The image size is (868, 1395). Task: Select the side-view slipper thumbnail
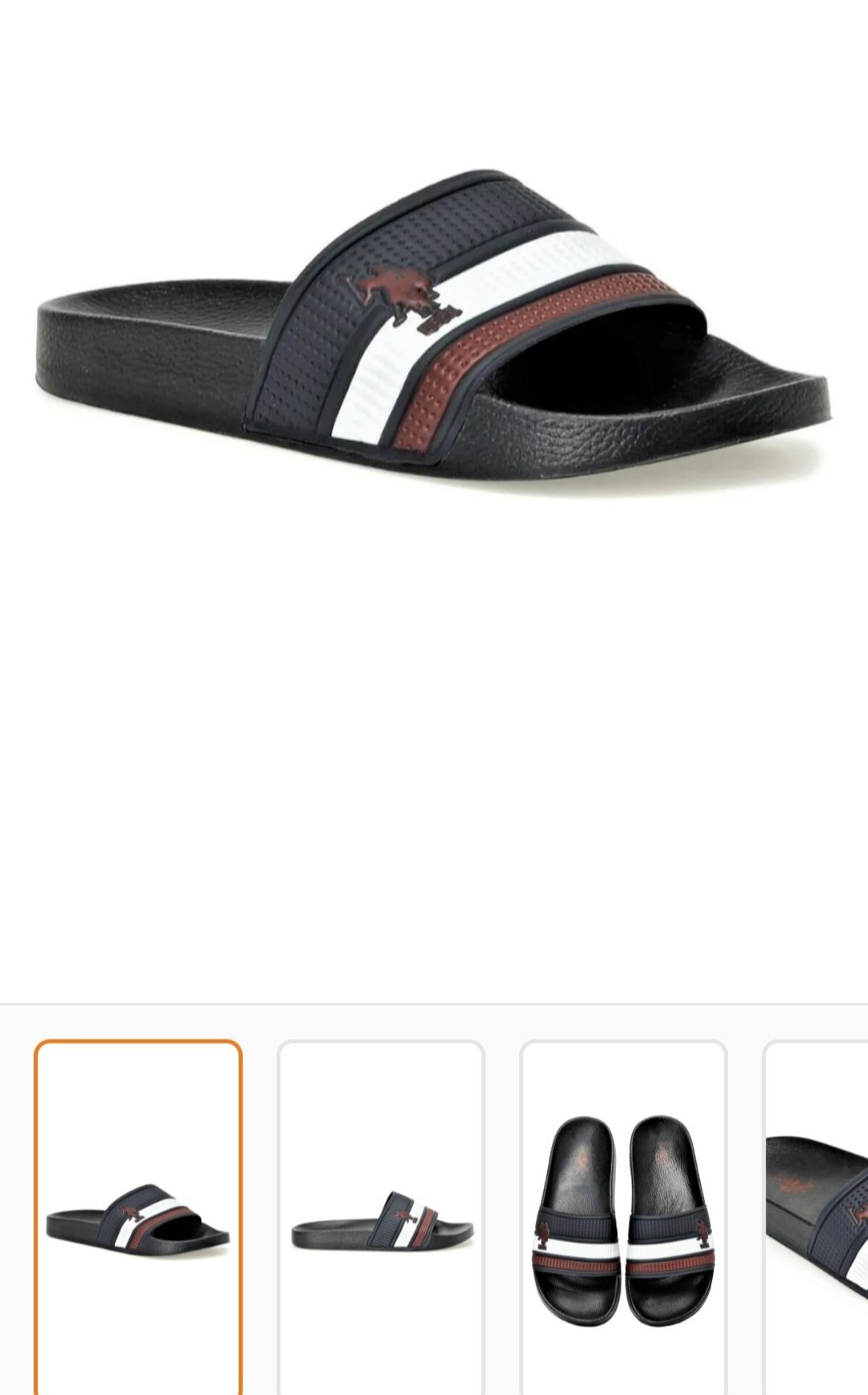tap(381, 1217)
